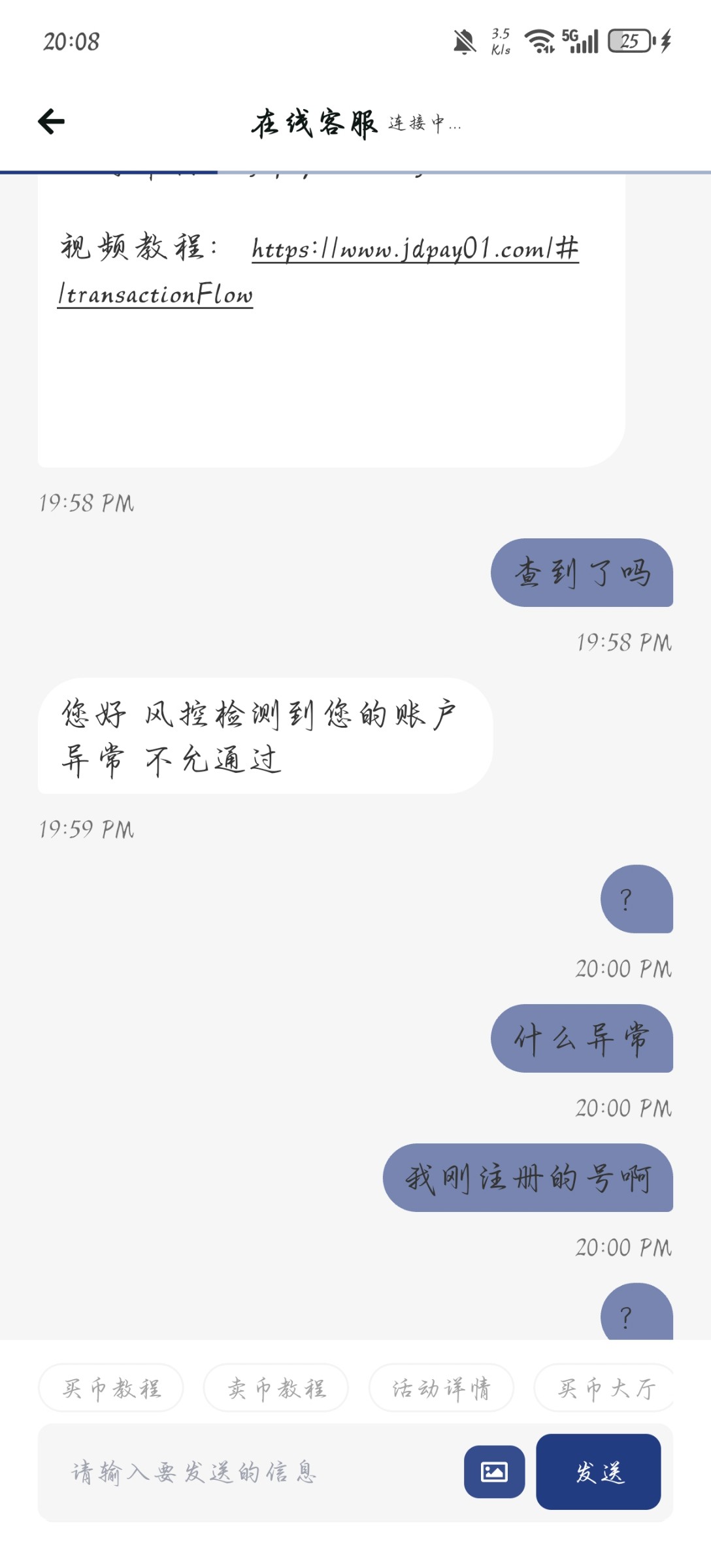
Task: Open the jdpay01.com video tutorial link
Action: point(318,272)
